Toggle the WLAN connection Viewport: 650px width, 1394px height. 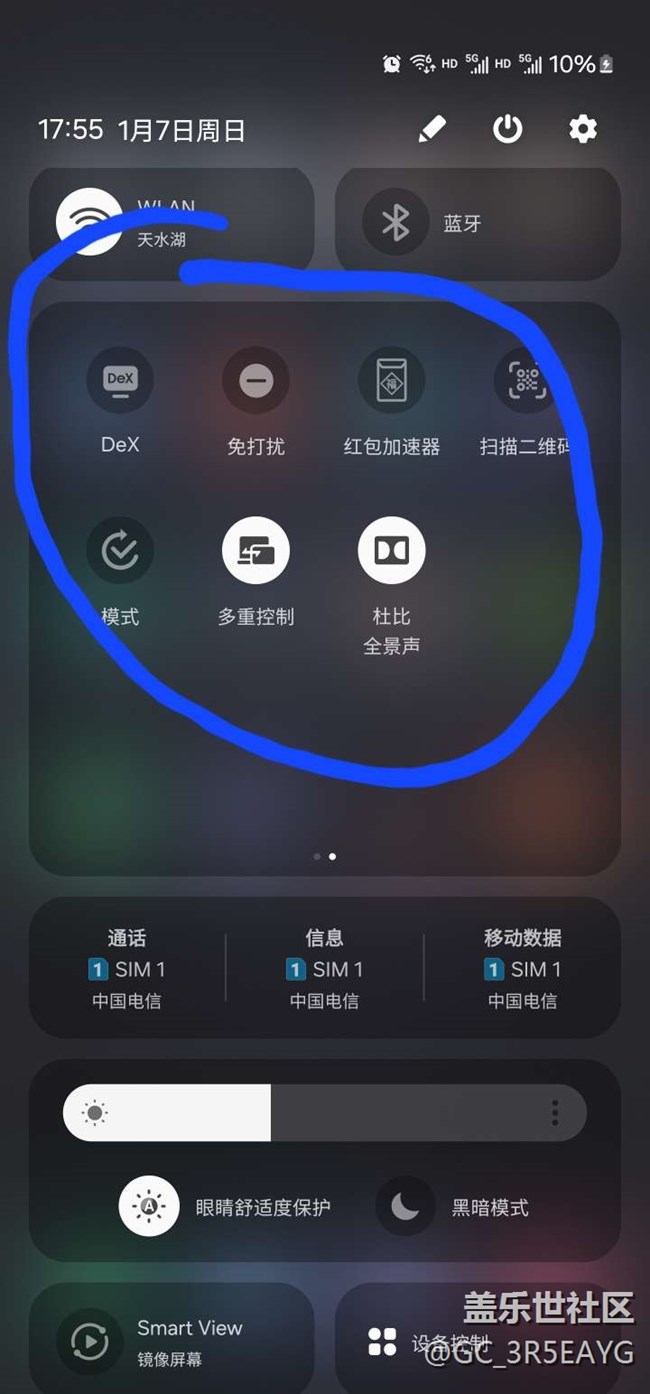point(90,222)
